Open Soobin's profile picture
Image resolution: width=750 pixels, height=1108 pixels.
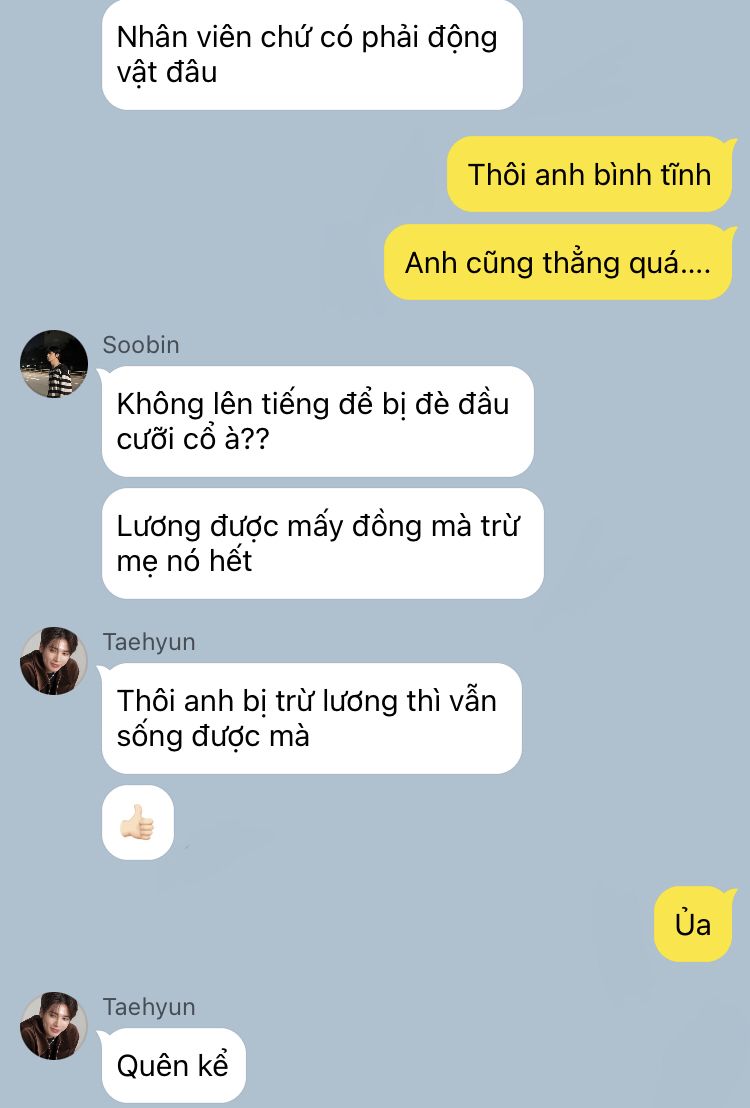tap(54, 364)
